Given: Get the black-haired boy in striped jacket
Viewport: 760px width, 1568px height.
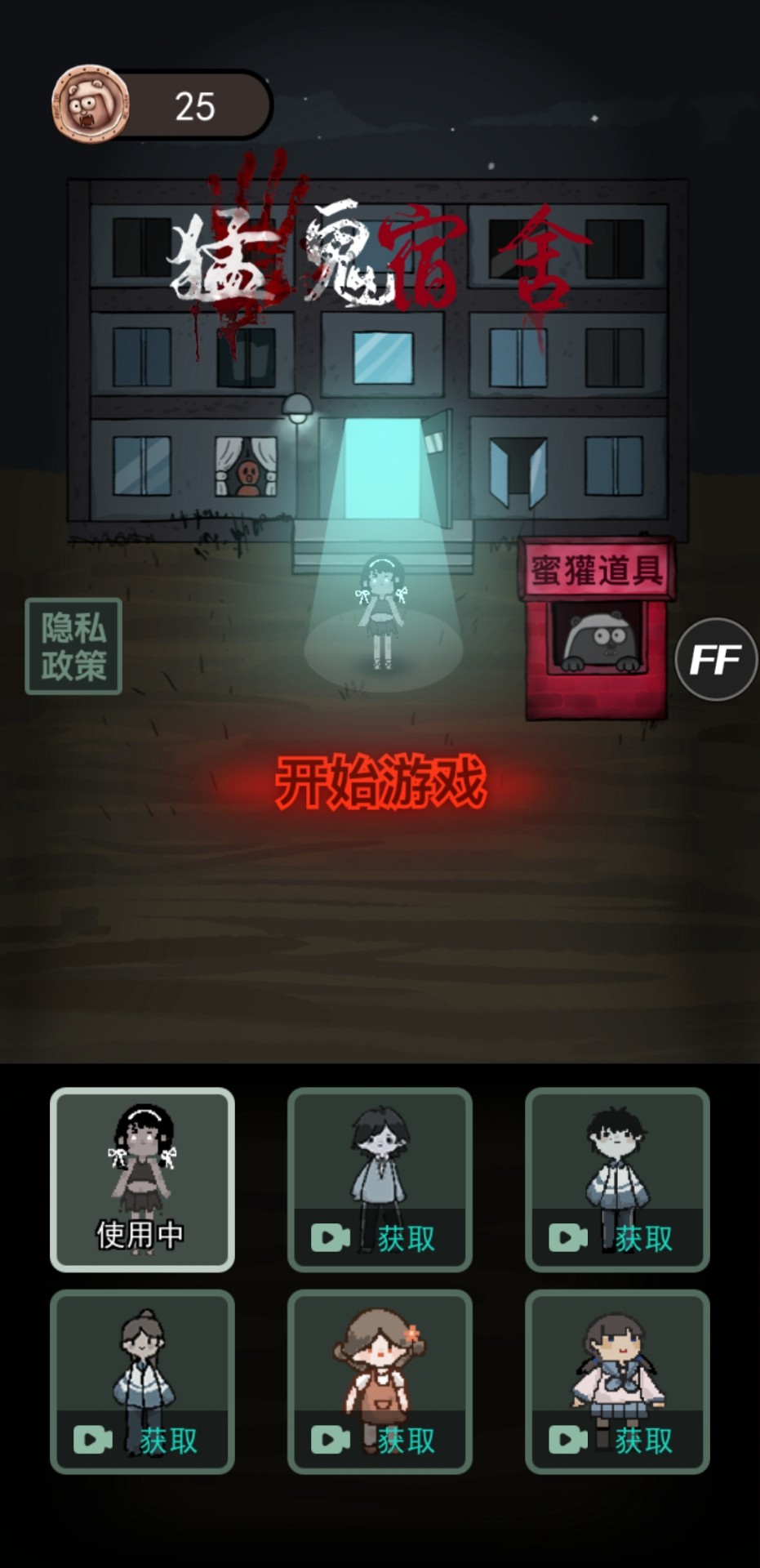Looking at the screenshot, I should coord(617,1178).
